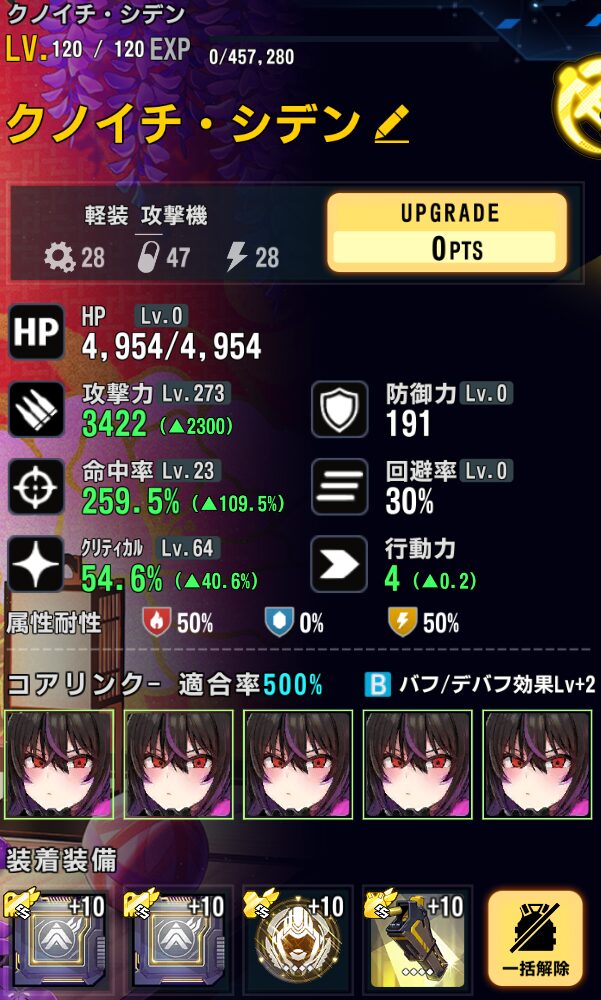Select the first core link portrait slot
This screenshot has height=1000, width=601.
coord(58,764)
